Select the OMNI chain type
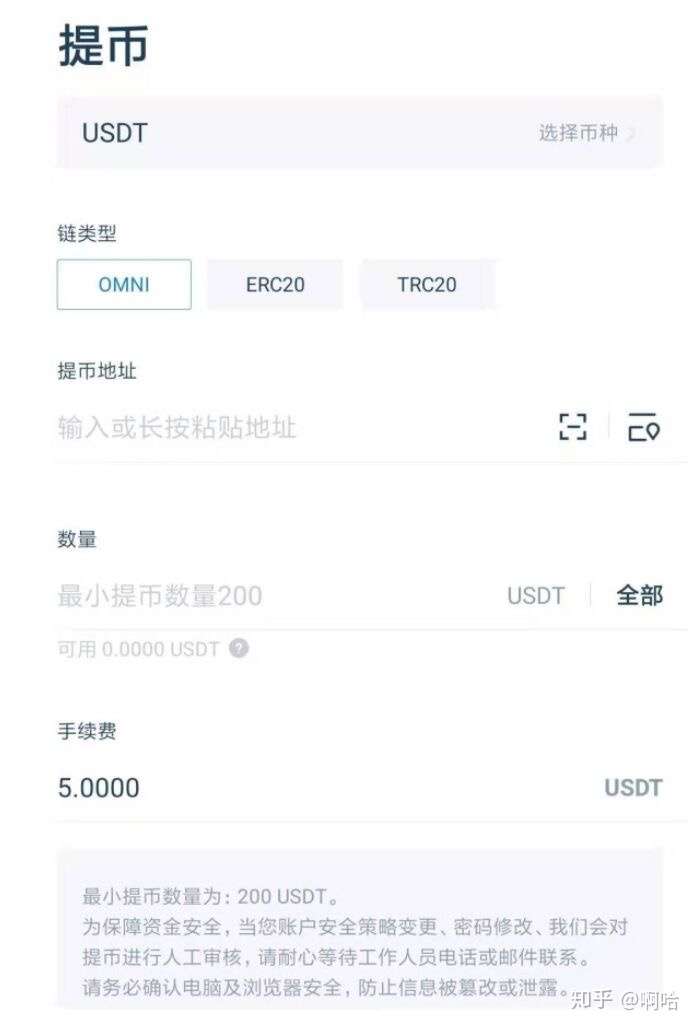The width and height of the screenshot is (697, 1028). coord(124,284)
